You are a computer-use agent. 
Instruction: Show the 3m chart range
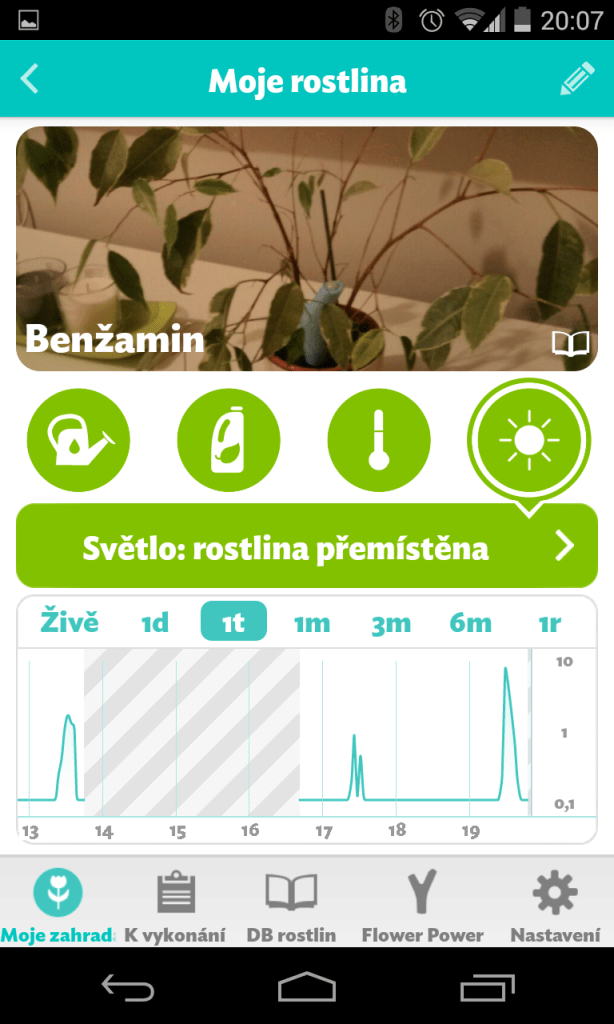391,624
